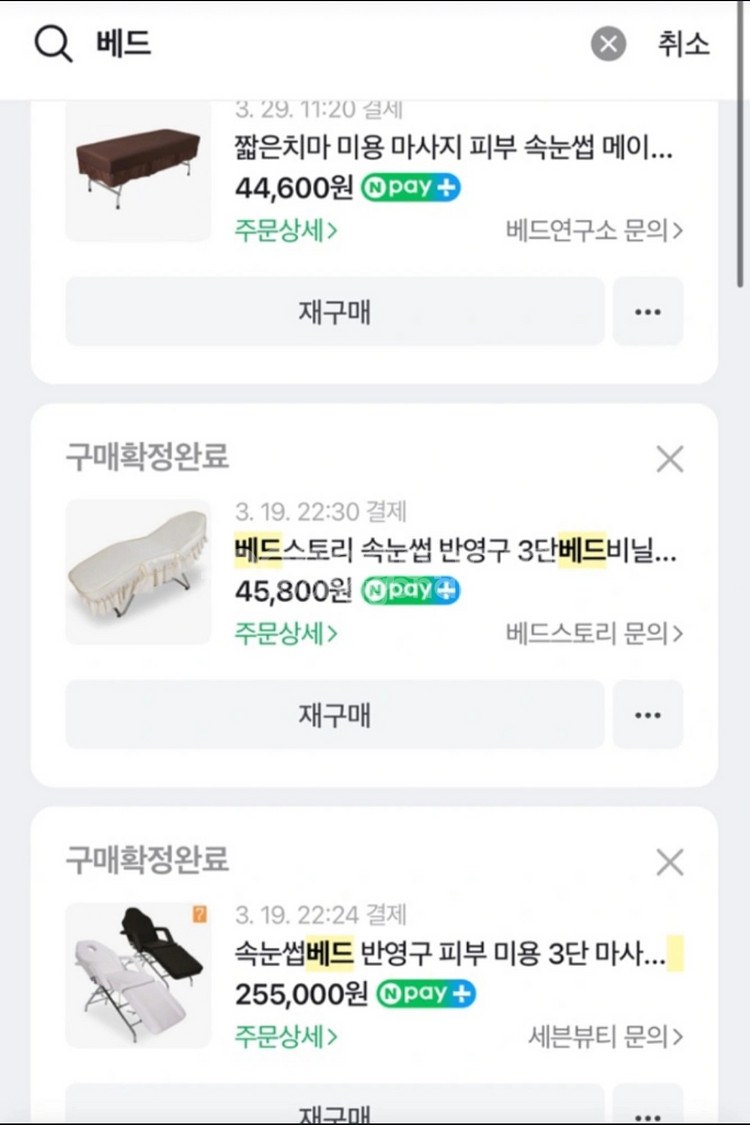Click the N Pay badge on the 44,600원 order
This screenshot has width=750, height=1125.
click(x=410, y=187)
